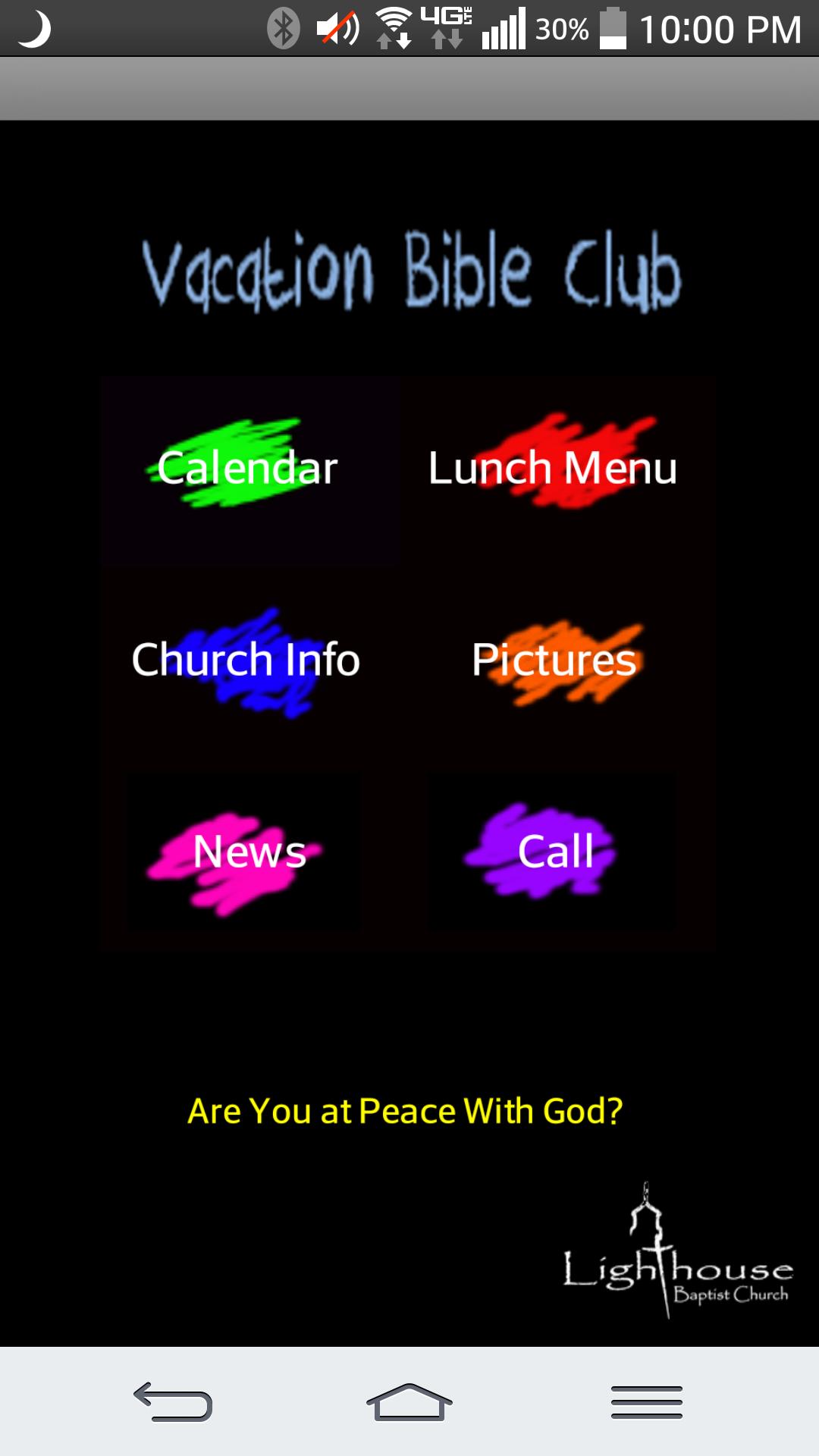View the Lunch Menu

pyautogui.click(x=553, y=468)
